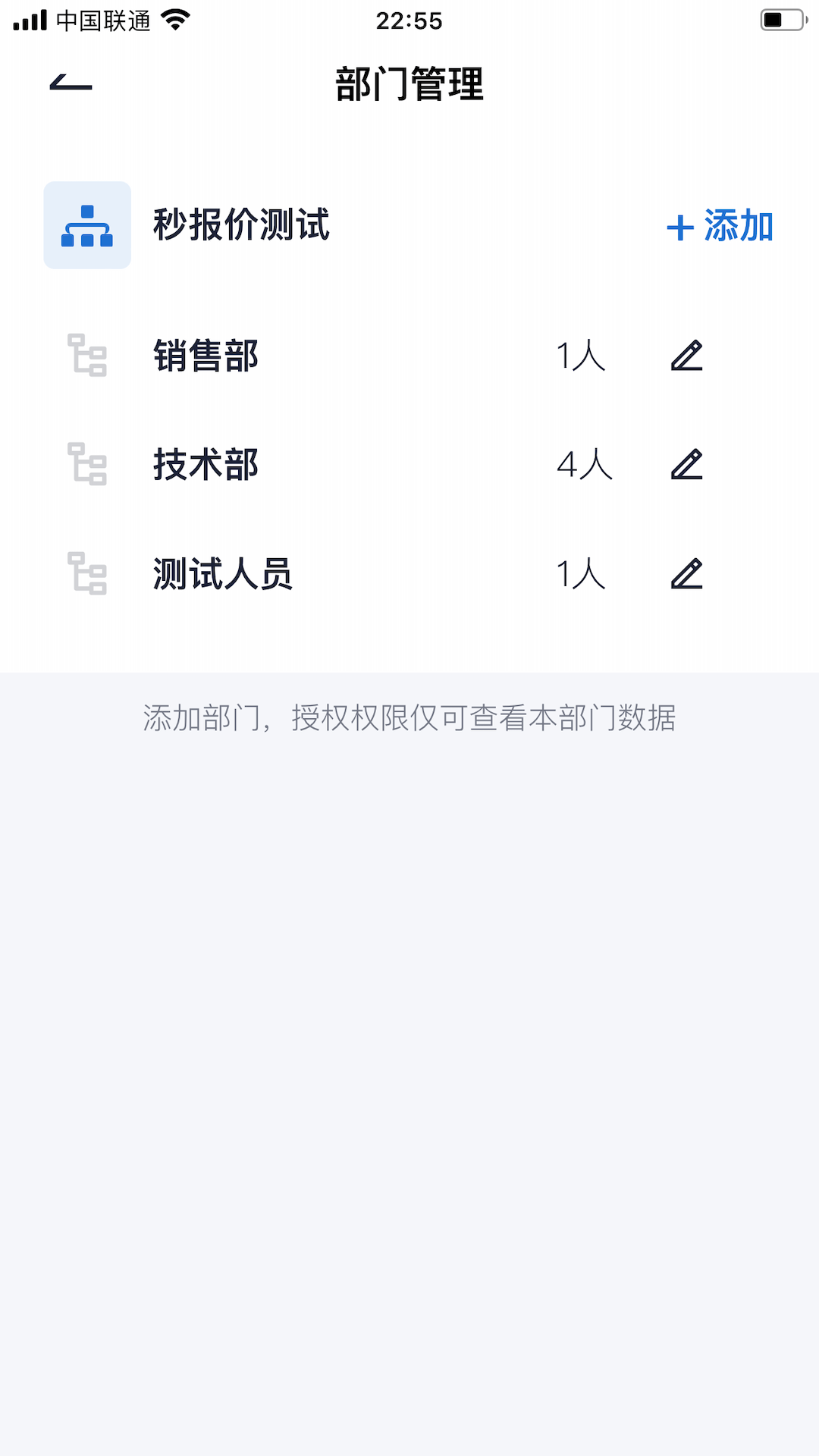Screen dimensions: 819x1456
Task: Click the organization icon next to 秒报价测试
Action: (87, 225)
